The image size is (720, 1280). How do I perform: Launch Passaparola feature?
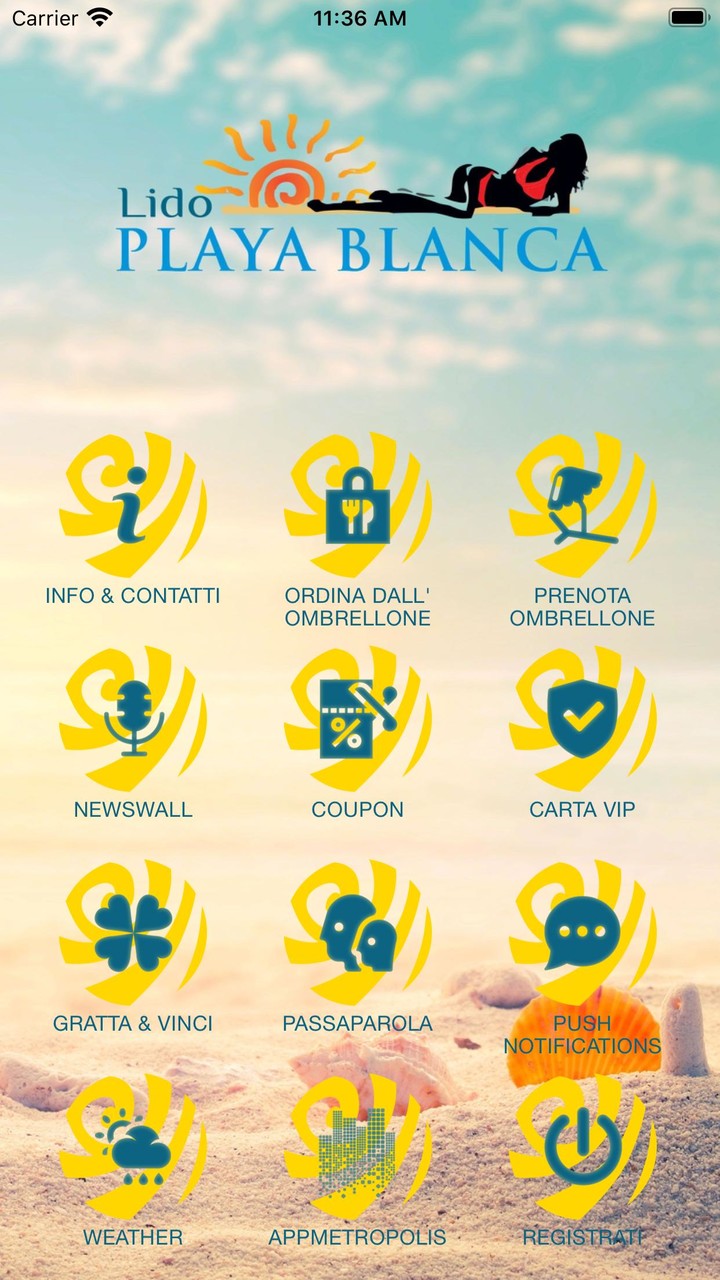pyautogui.click(x=358, y=936)
